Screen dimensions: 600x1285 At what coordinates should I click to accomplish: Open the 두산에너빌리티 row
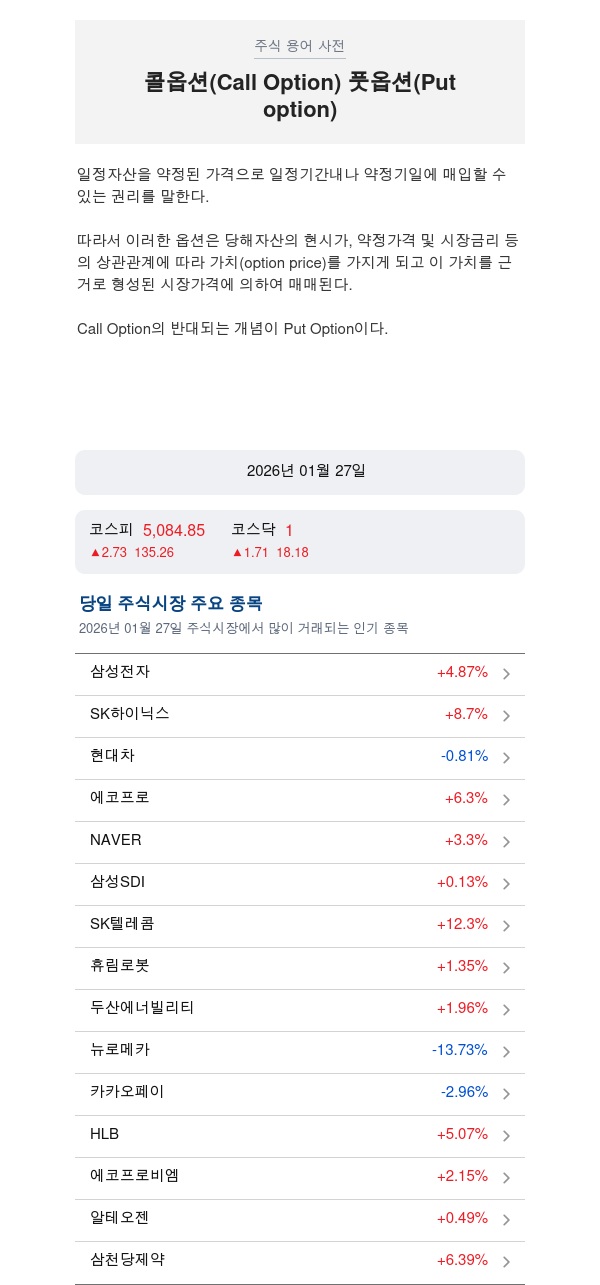click(x=299, y=1010)
